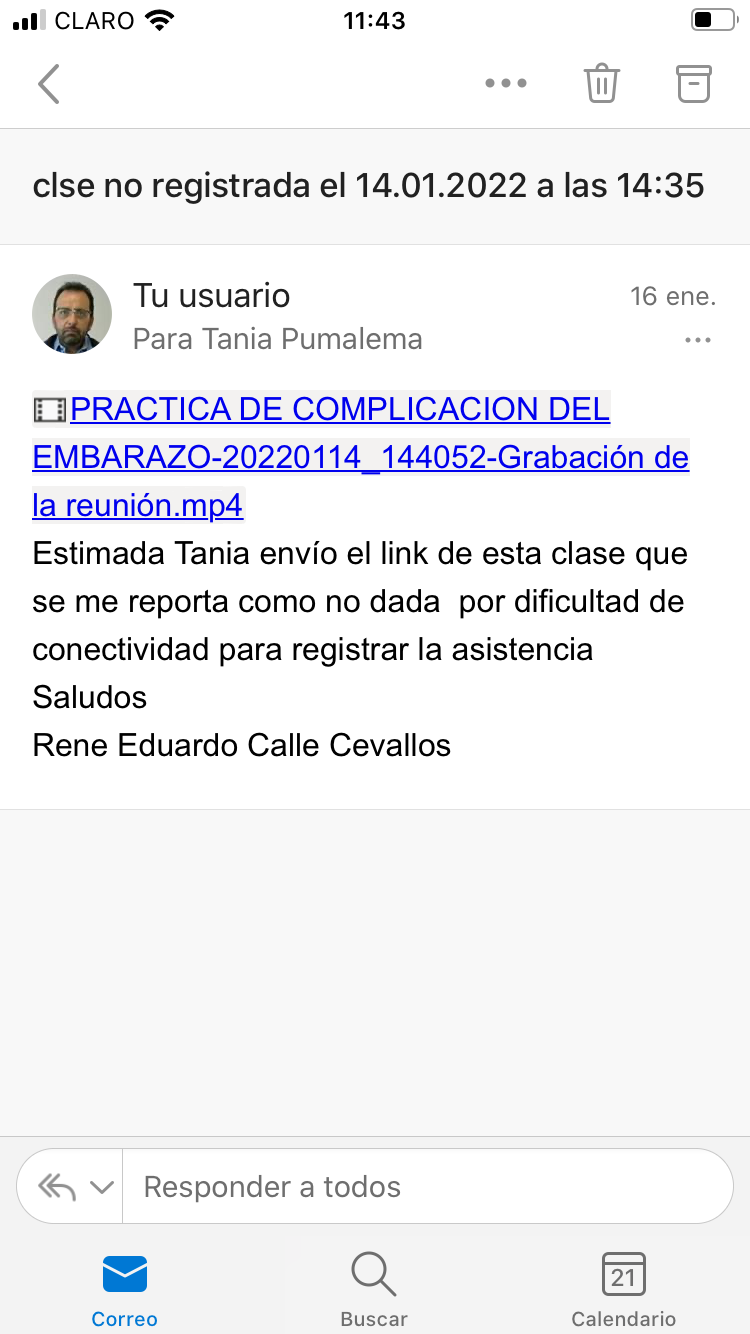The image size is (750, 1334).
Task: Delete this email with the trash icon
Action: tap(602, 84)
